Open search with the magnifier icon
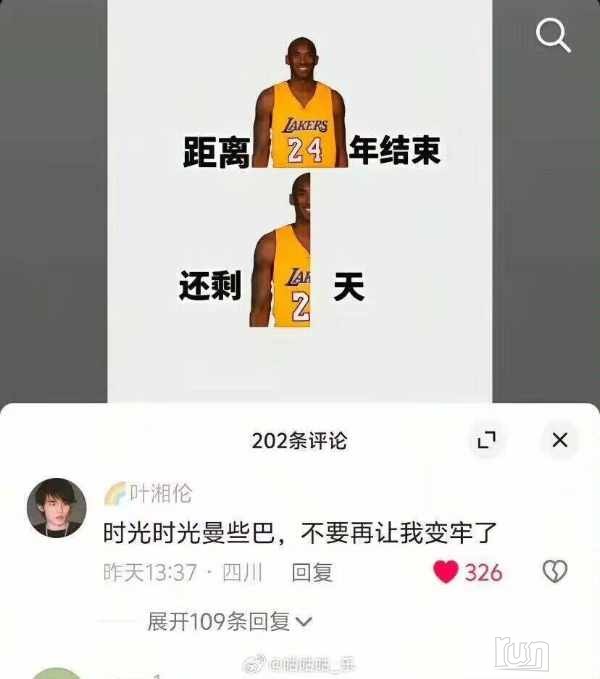This screenshot has width=600, height=679. [x=553, y=35]
